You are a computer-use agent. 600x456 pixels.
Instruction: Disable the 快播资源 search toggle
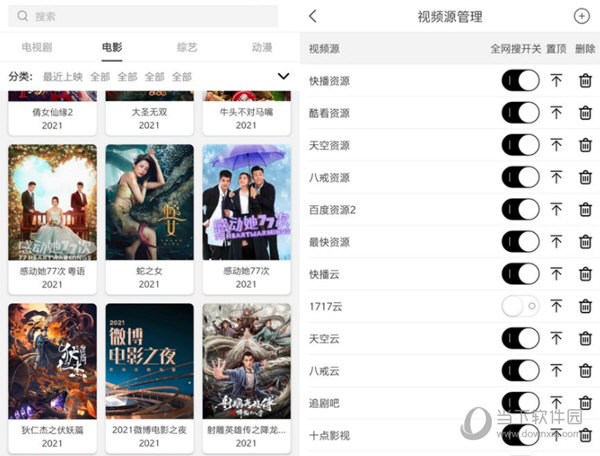pos(520,81)
